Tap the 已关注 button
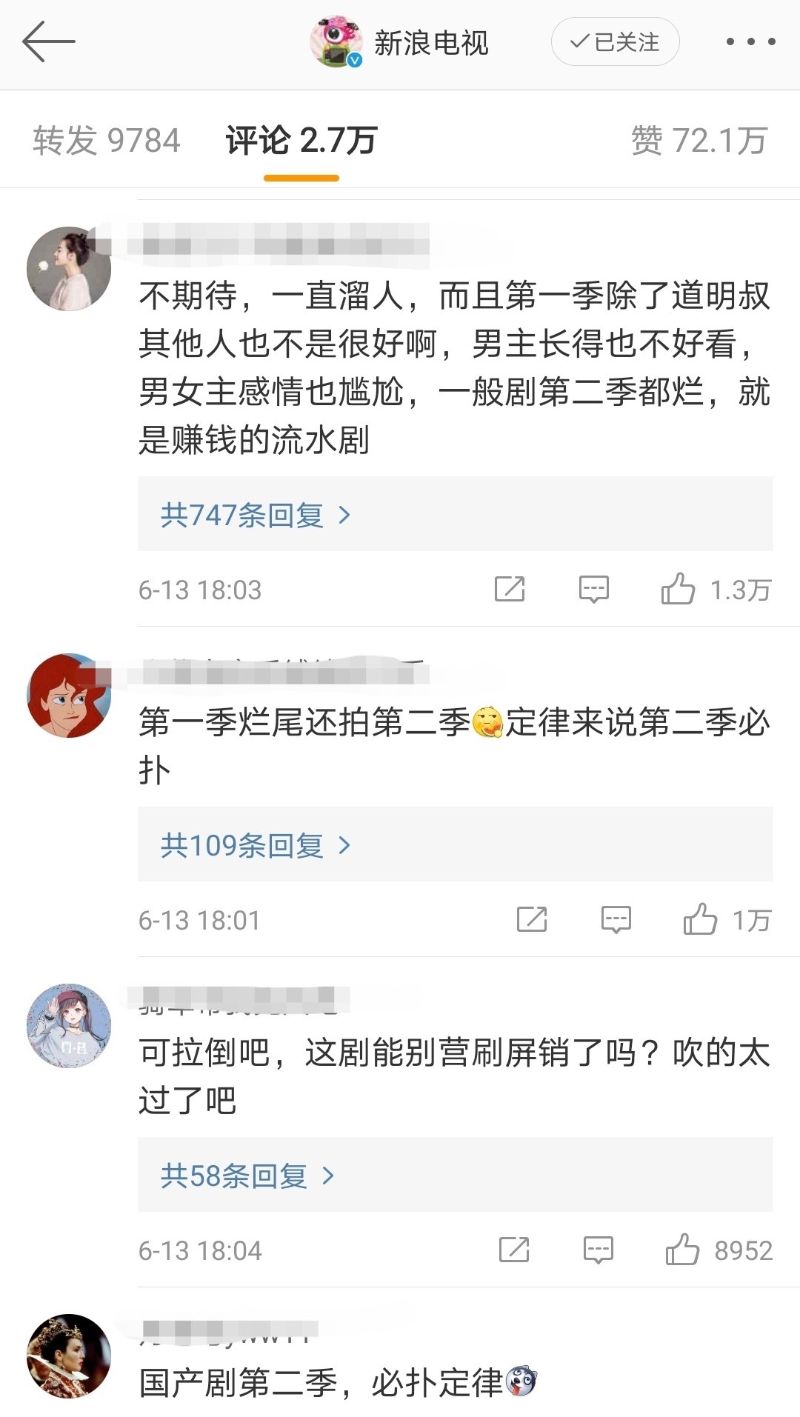This screenshot has width=800, height=1417. point(615,42)
